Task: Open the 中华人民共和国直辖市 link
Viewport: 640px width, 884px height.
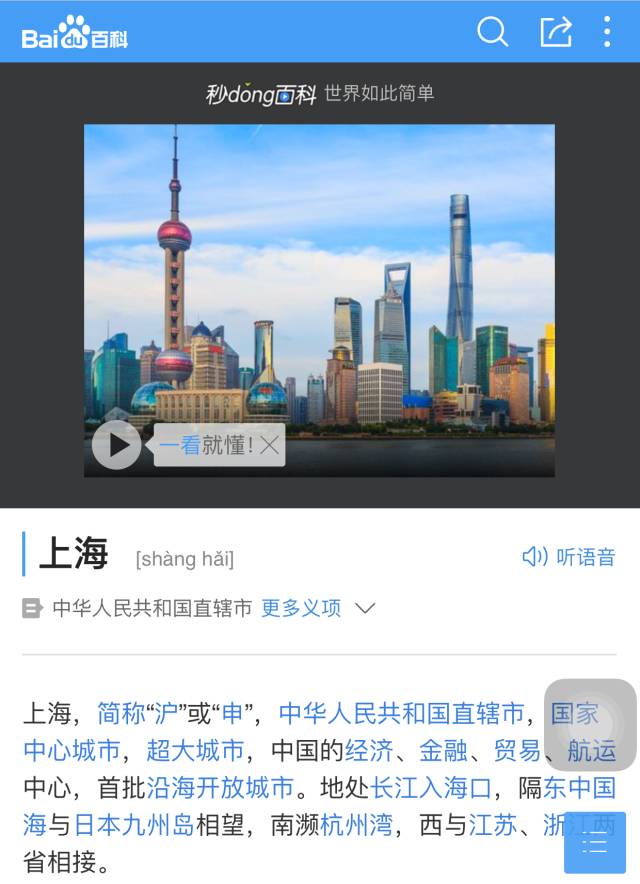Action: click(401, 713)
